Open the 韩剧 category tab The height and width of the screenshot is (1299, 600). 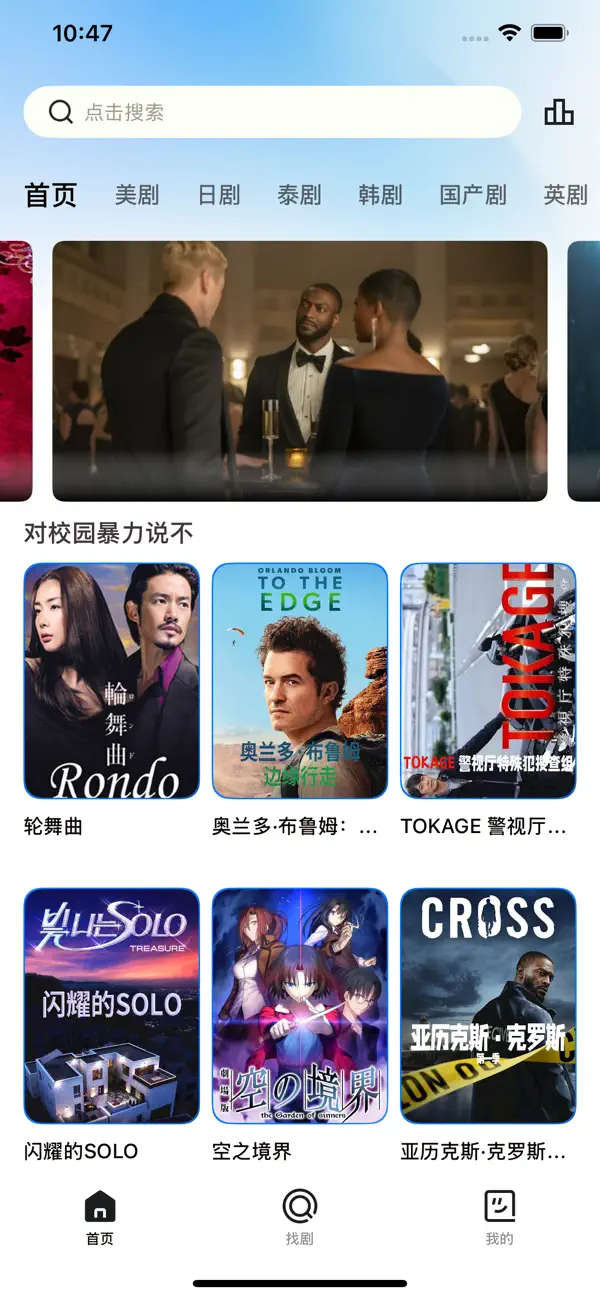pos(381,195)
